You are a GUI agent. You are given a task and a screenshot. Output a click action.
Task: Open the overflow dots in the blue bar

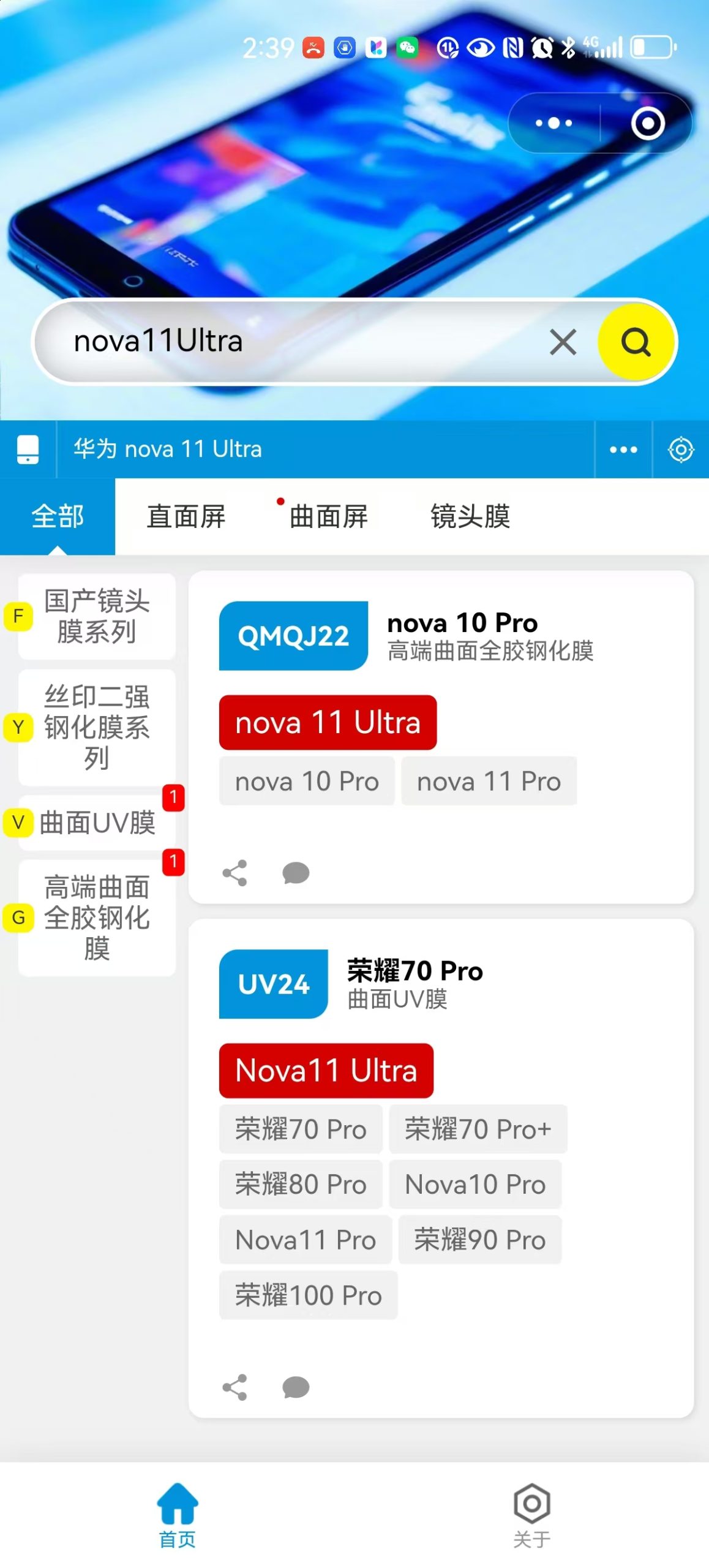[623, 450]
